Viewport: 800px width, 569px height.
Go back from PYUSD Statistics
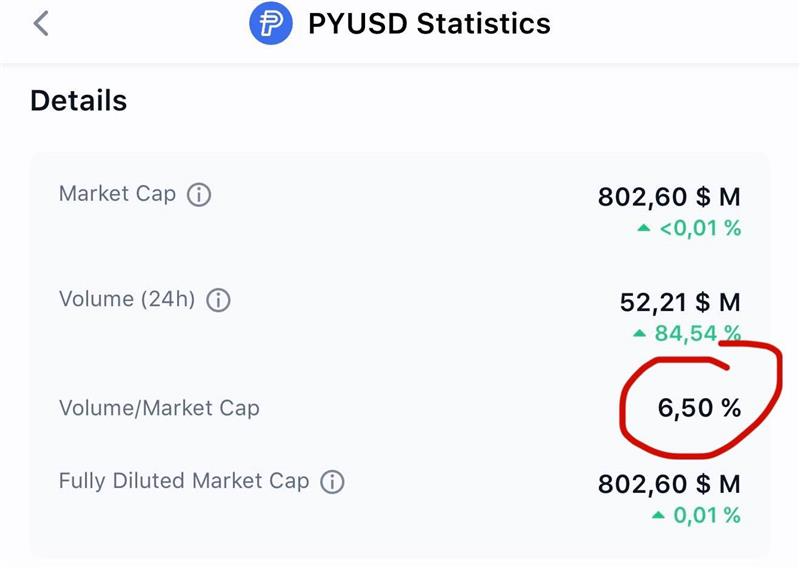[x=41, y=23]
